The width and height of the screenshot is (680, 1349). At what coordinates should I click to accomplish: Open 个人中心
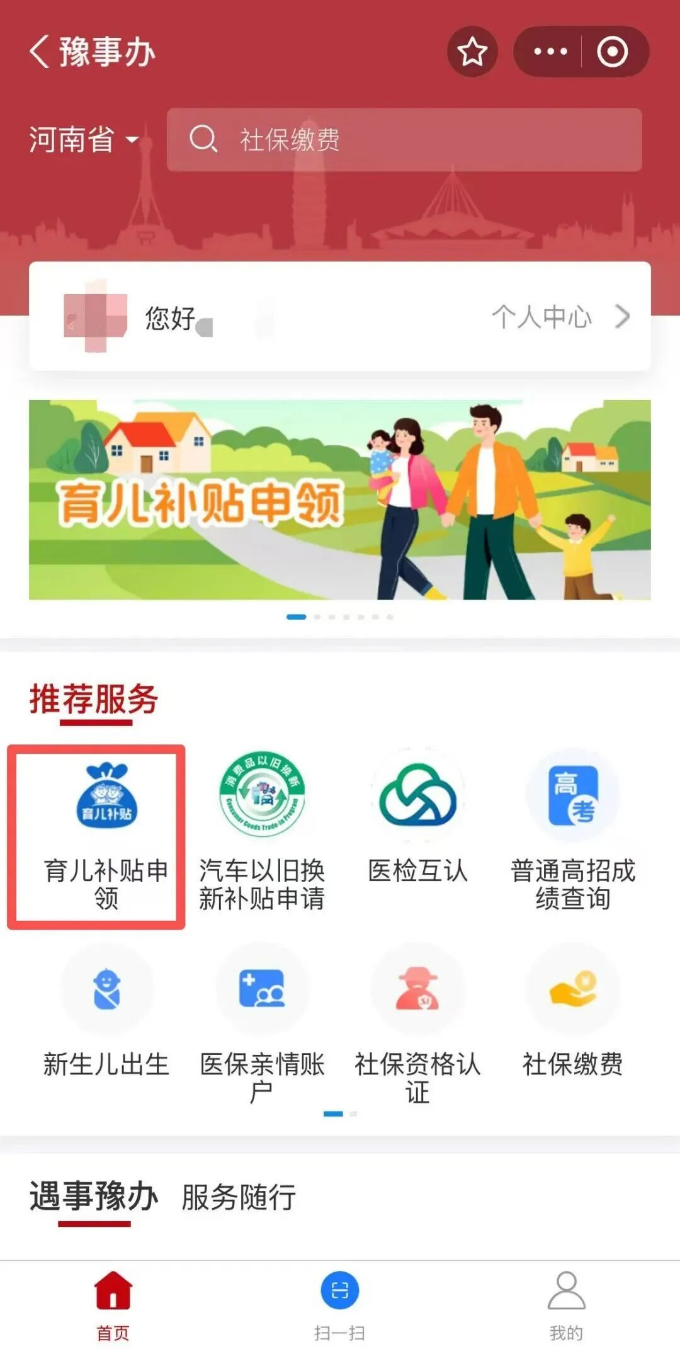tap(560, 318)
